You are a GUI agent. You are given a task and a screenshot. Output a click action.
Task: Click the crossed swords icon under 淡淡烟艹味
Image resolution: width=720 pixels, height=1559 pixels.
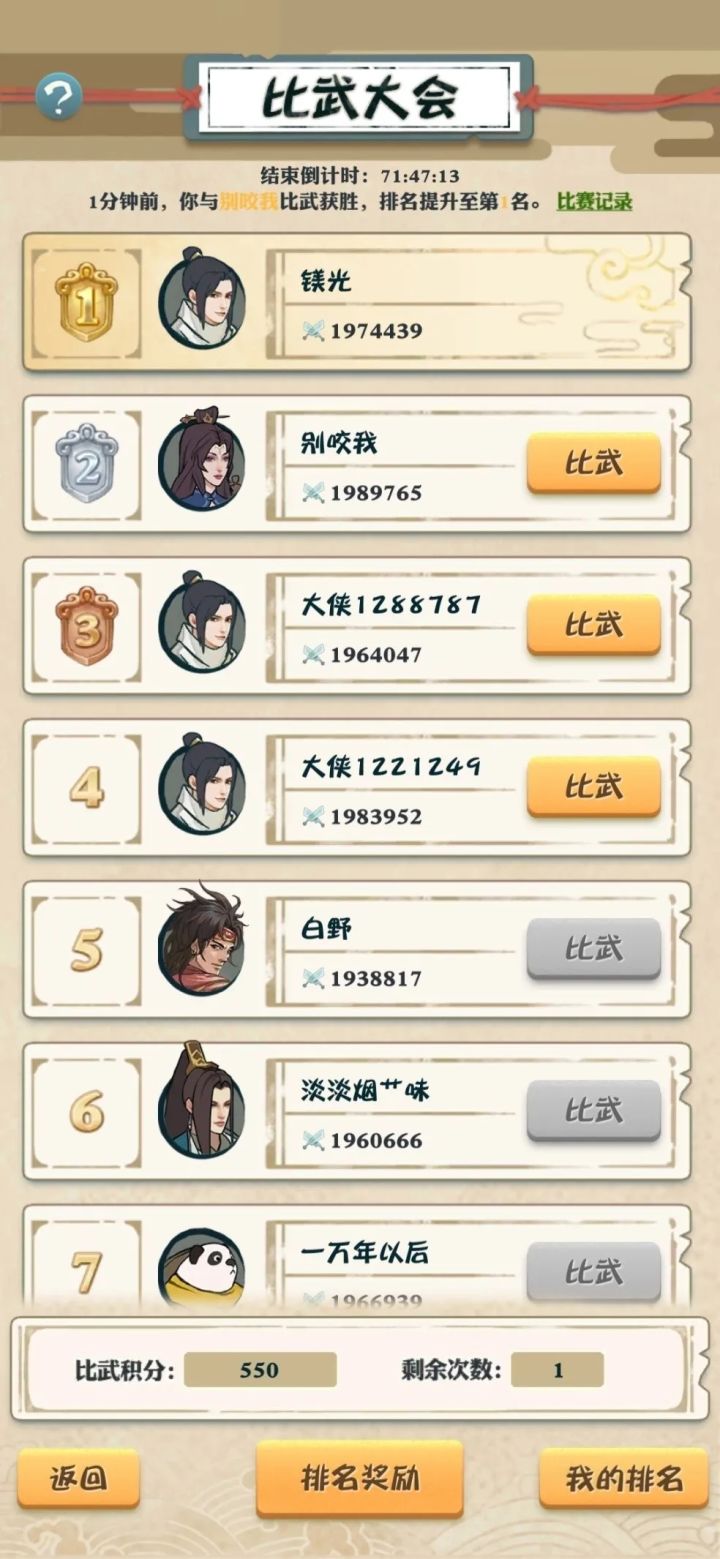[313, 1140]
